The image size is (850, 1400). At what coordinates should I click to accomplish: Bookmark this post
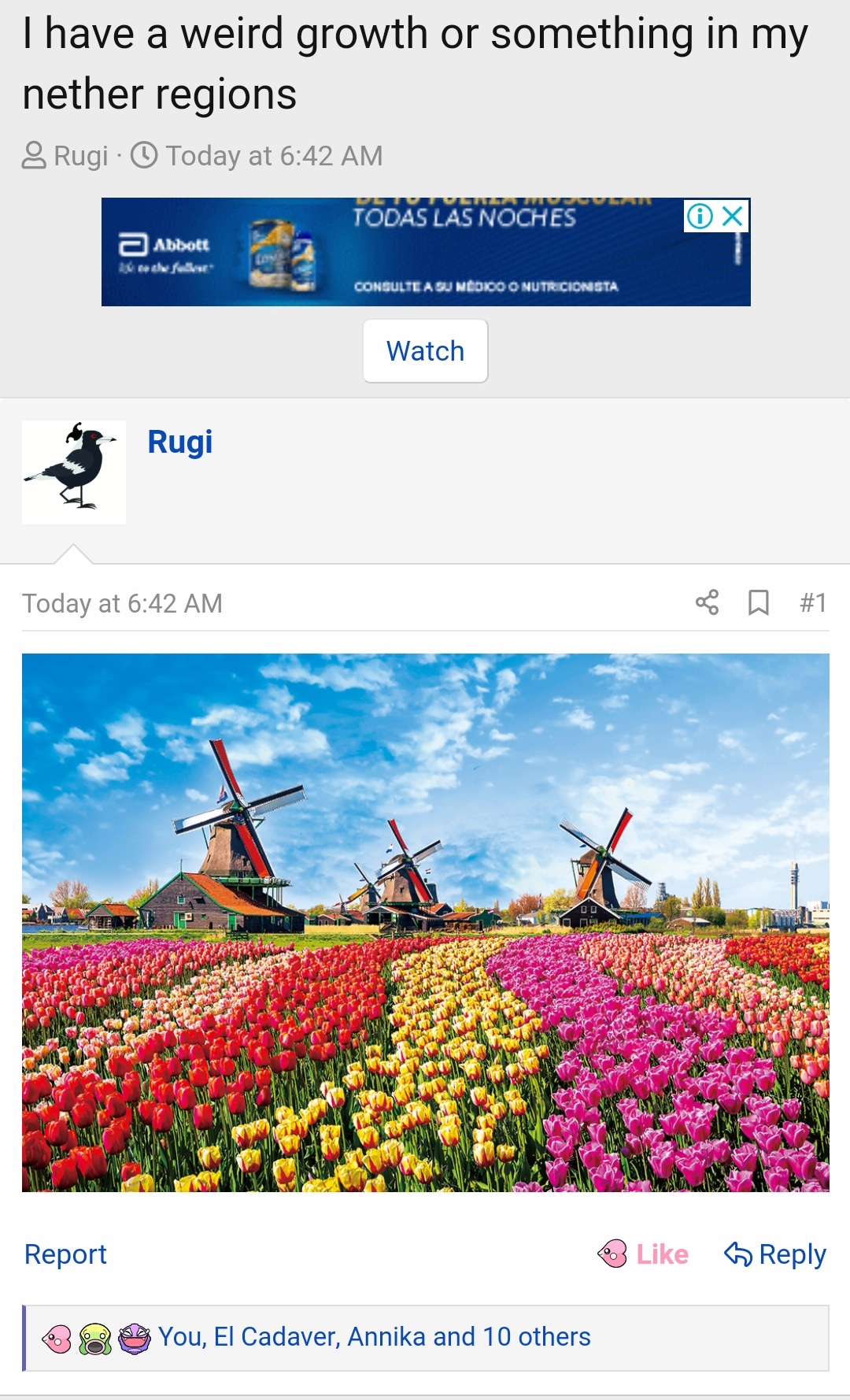(758, 602)
